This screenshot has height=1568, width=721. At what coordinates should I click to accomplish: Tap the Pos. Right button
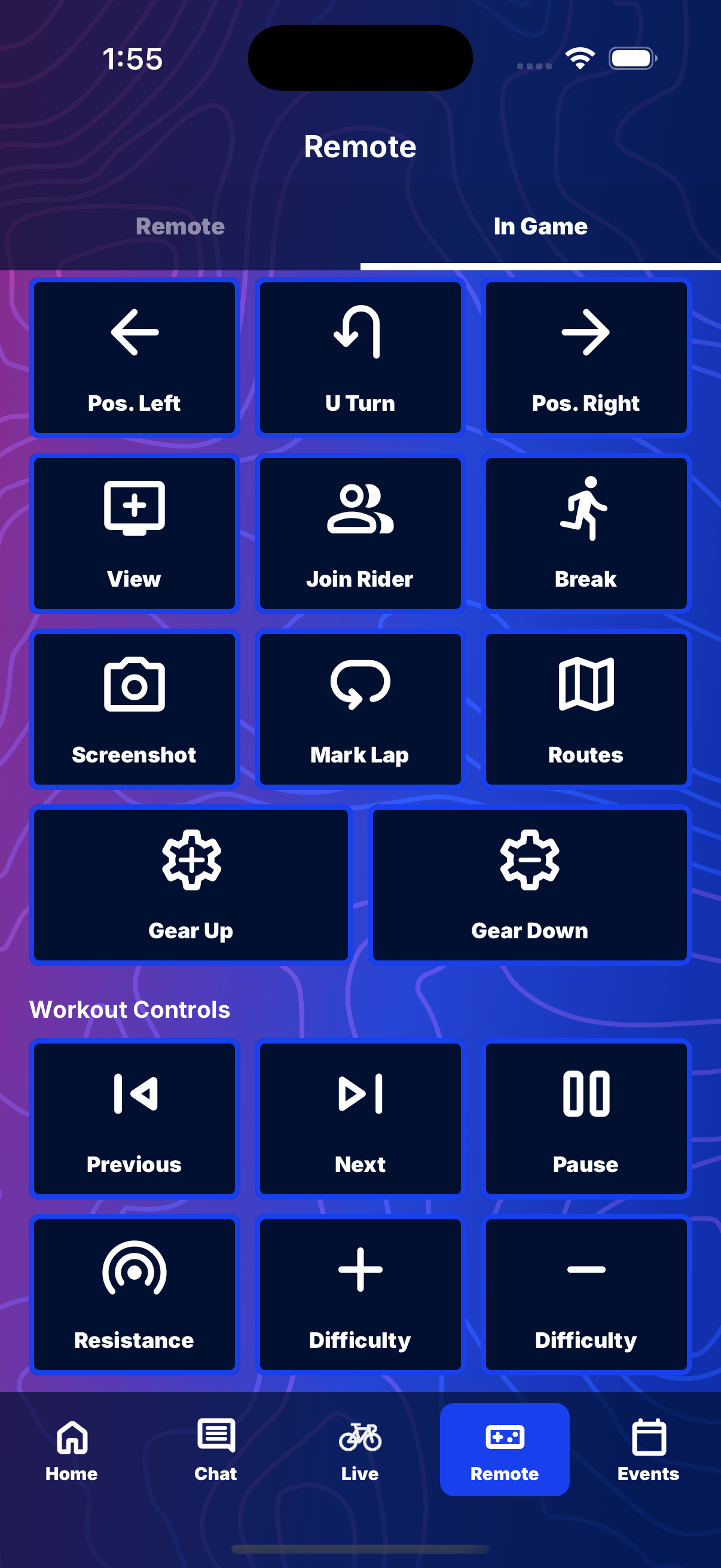point(585,357)
